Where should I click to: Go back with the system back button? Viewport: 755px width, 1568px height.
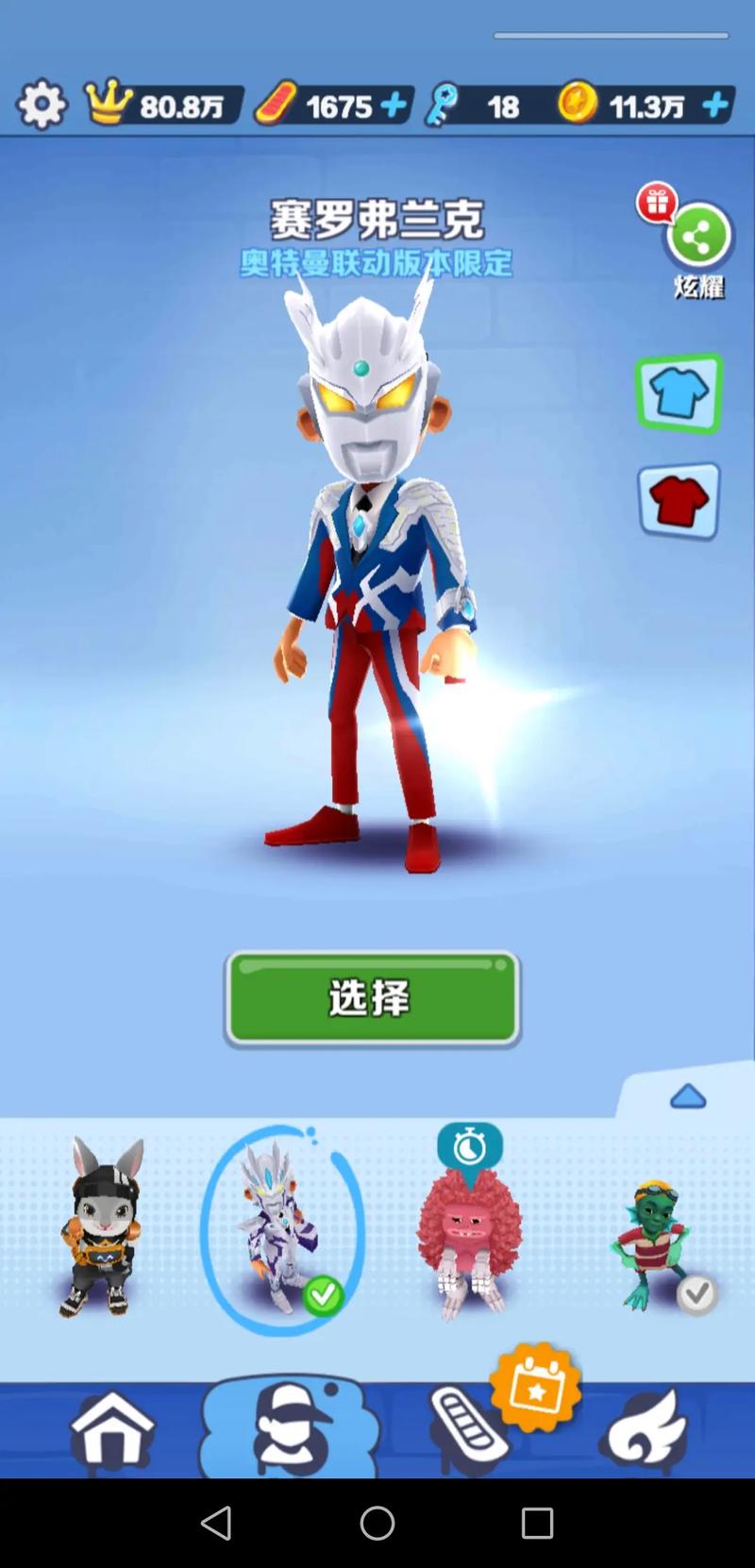click(216, 1522)
